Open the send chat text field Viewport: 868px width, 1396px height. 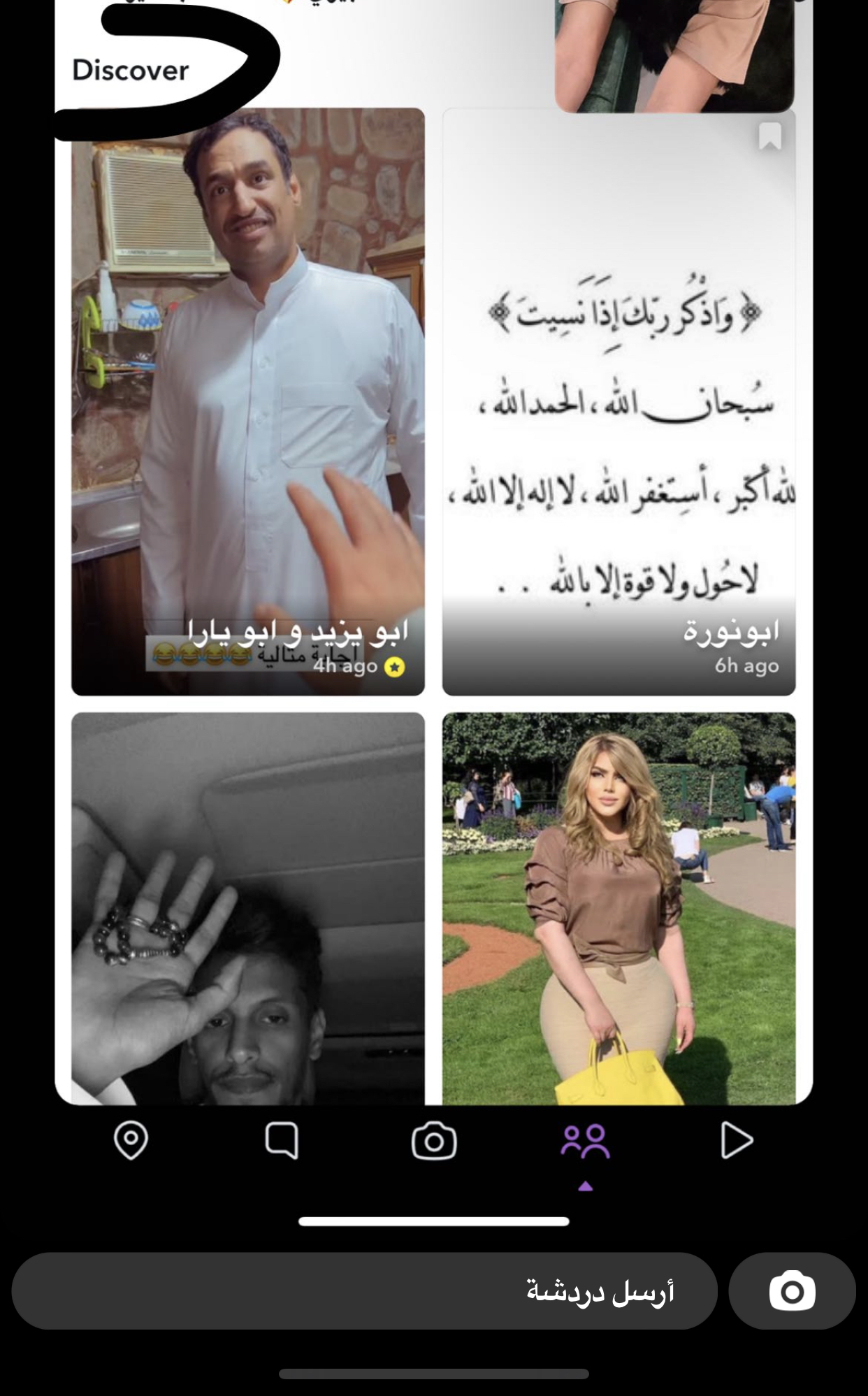click(364, 1291)
